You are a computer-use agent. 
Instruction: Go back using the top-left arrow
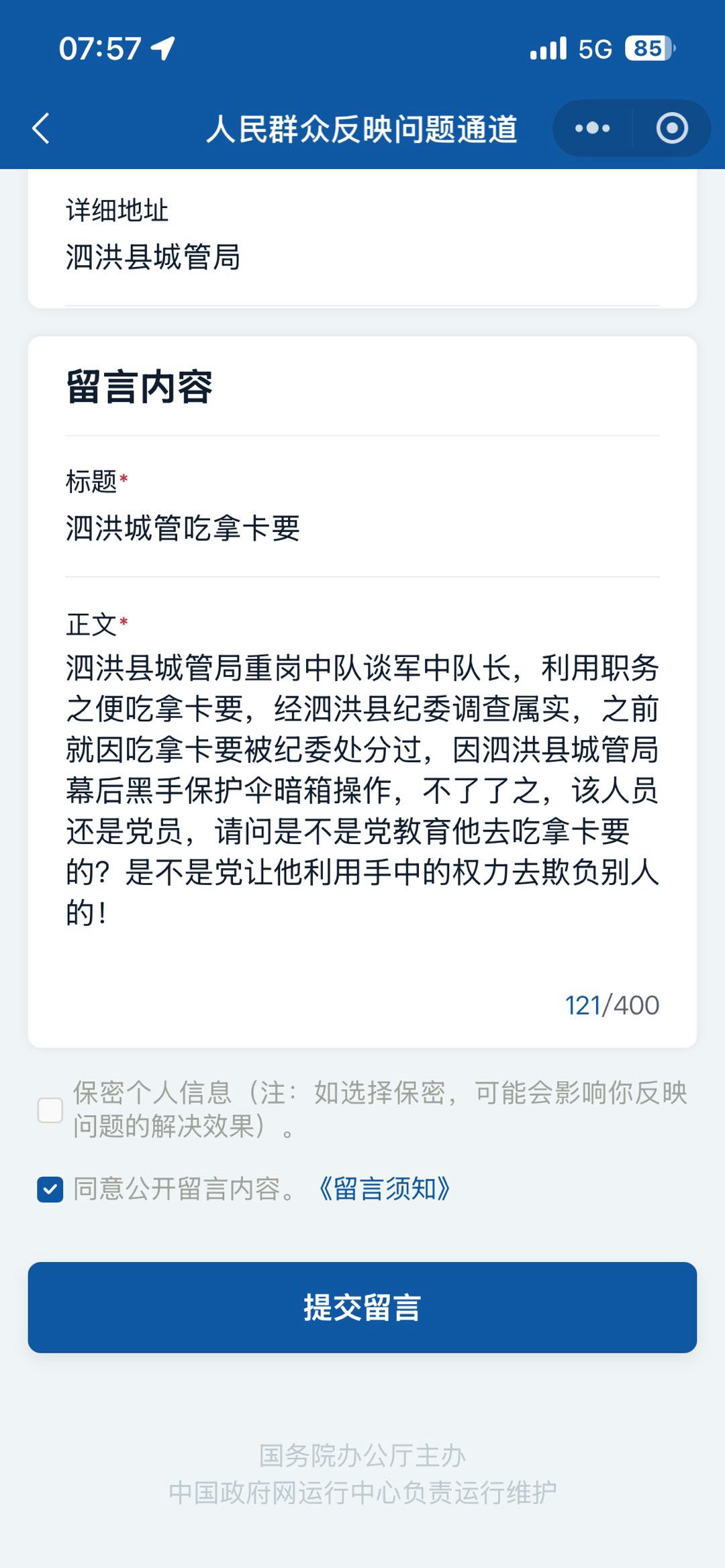pos(42,128)
